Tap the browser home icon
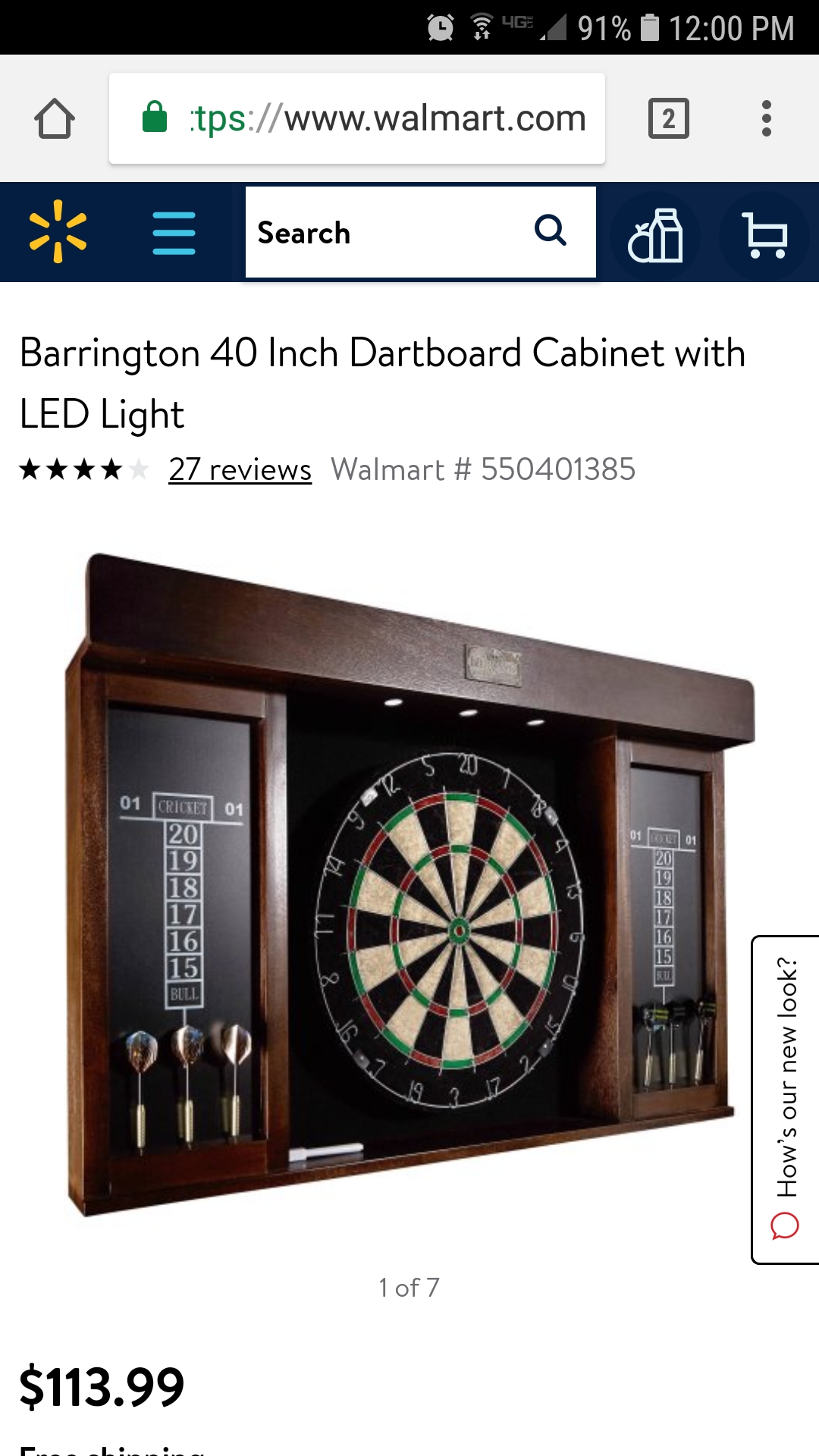 (55, 118)
